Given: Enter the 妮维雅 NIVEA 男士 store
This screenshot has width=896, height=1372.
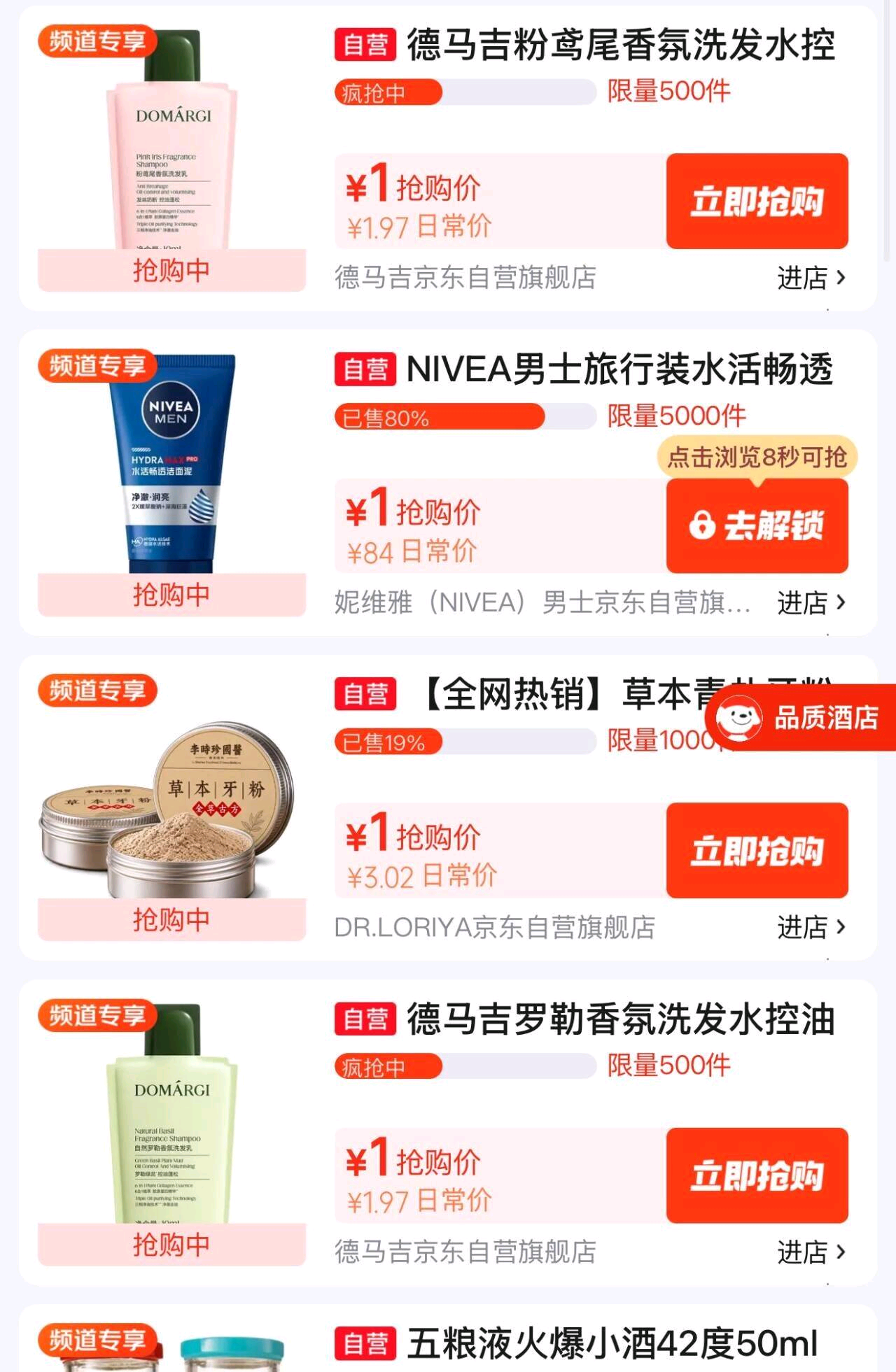Looking at the screenshot, I should [x=811, y=603].
